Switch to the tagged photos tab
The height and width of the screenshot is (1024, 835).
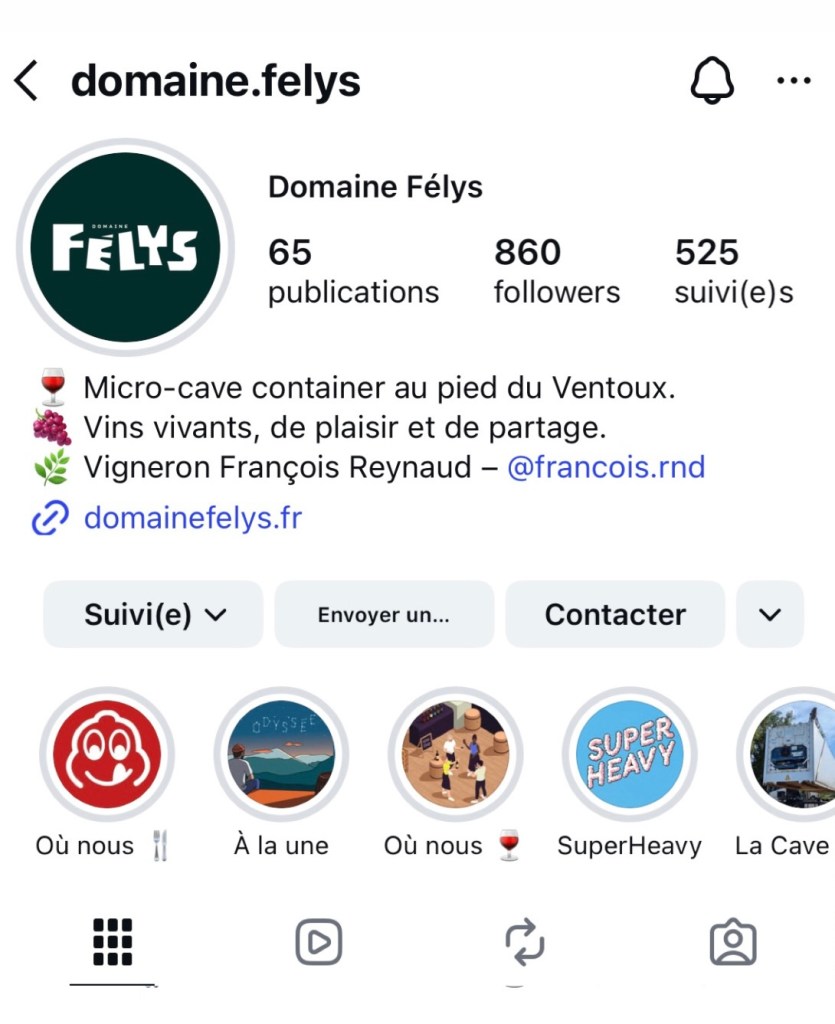click(732, 942)
